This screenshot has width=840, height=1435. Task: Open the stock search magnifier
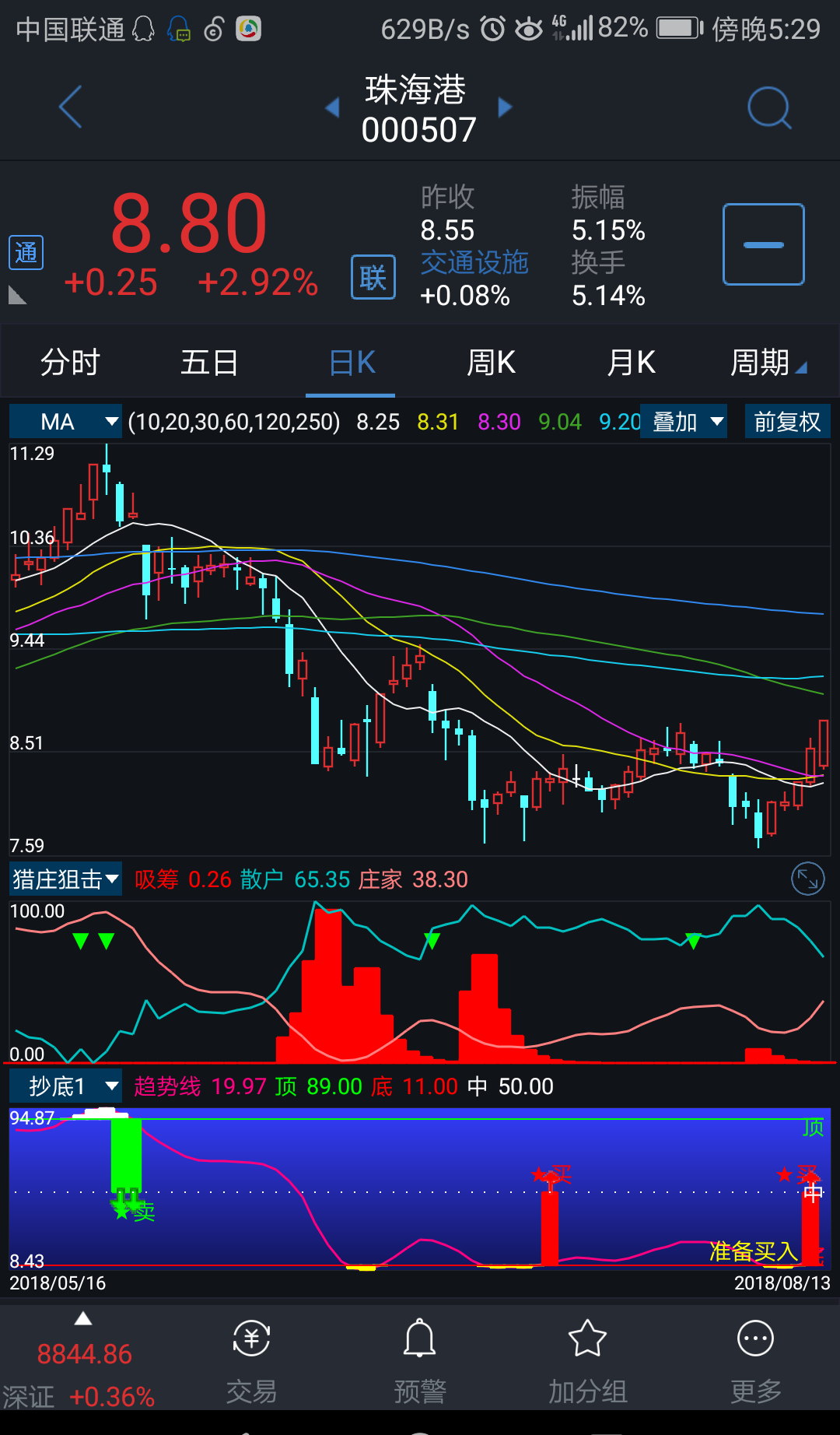click(x=768, y=107)
